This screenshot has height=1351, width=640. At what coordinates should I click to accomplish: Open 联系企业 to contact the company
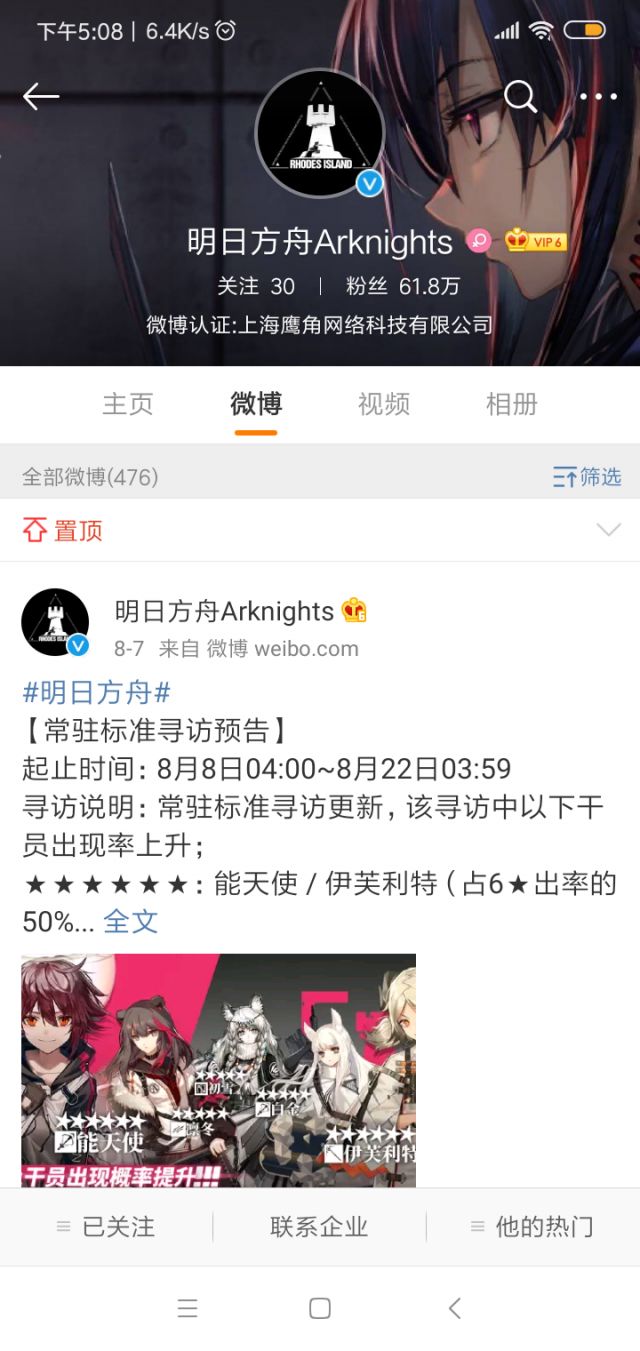[x=319, y=1227]
